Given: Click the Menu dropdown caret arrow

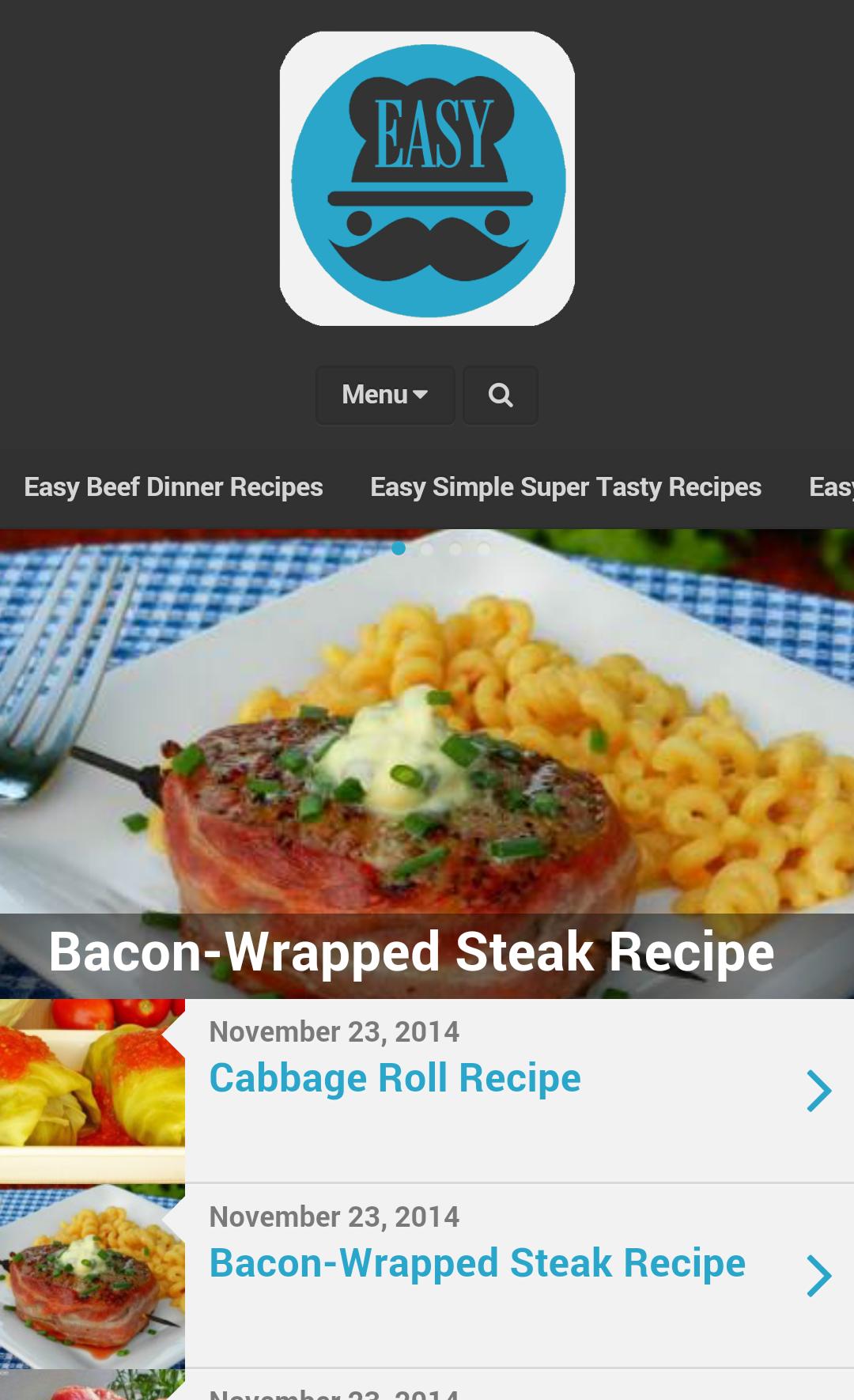Looking at the screenshot, I should 420,395.
